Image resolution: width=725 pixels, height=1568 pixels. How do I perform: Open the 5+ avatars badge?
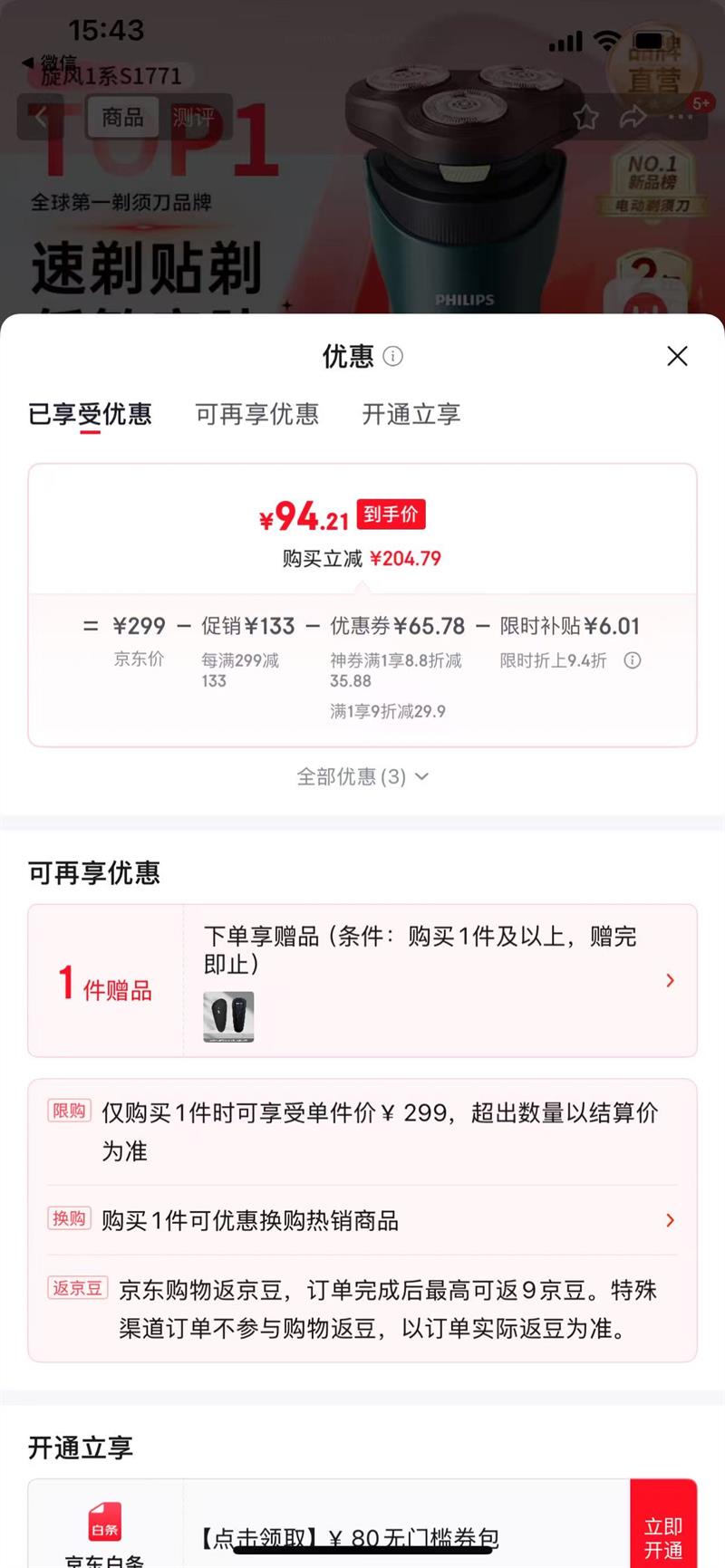point(702,103)
